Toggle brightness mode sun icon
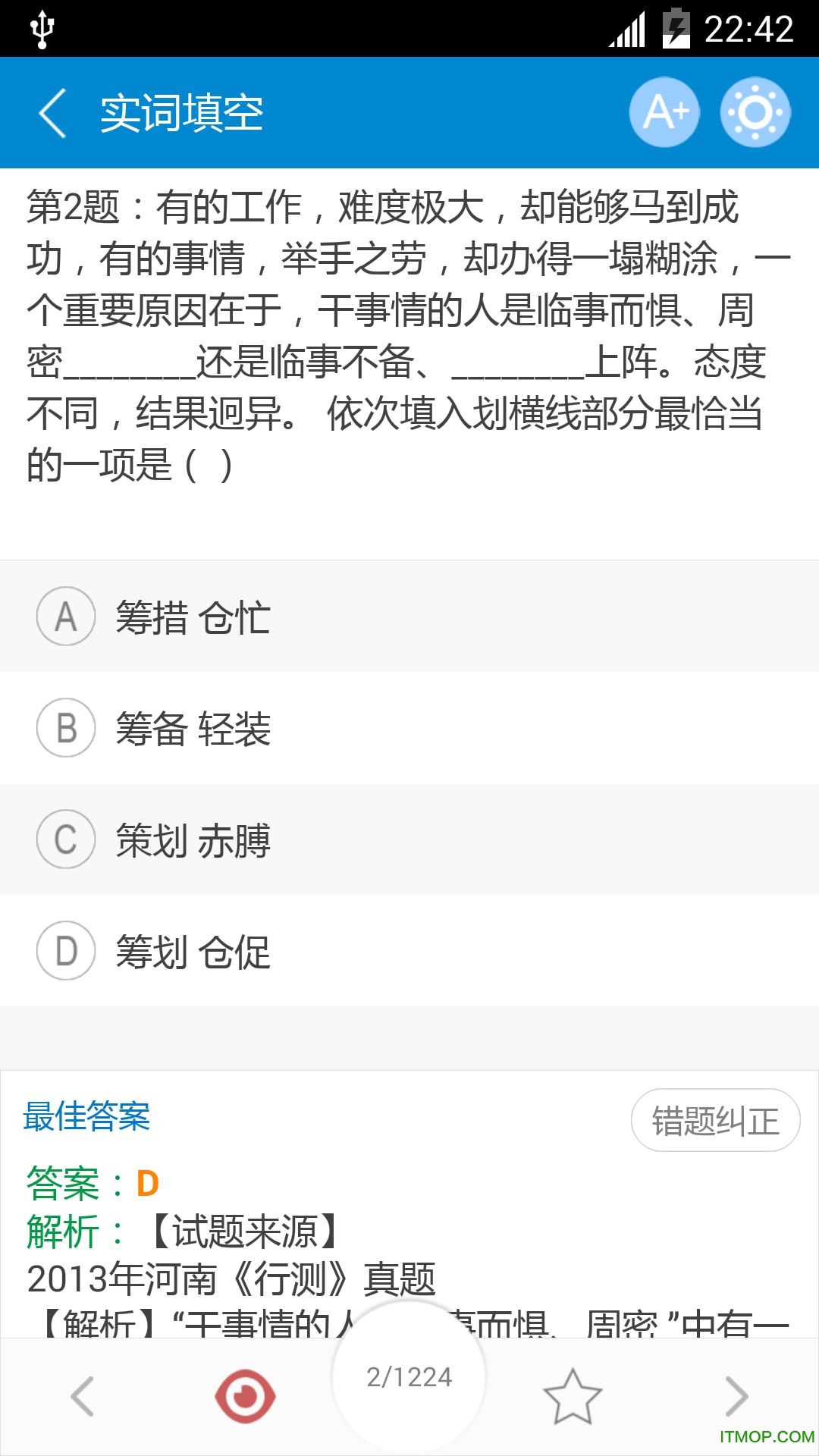Viewport: 819px width, 1456px height. [x=755, y=112]
